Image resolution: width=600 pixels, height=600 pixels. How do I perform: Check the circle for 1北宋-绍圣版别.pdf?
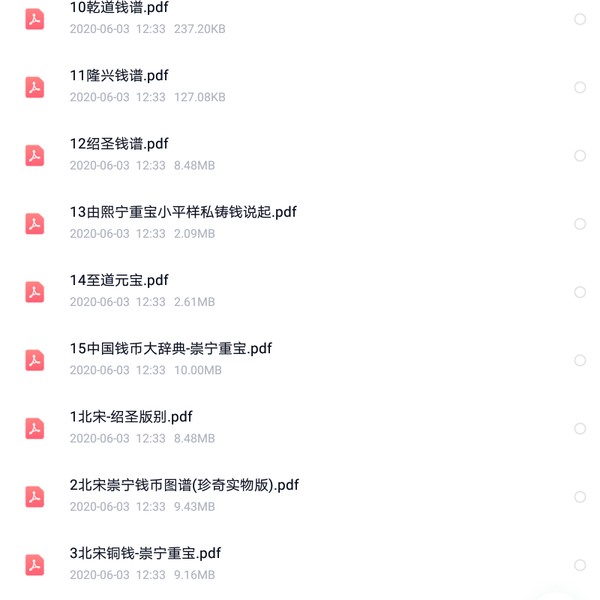(x=580, y=428)
